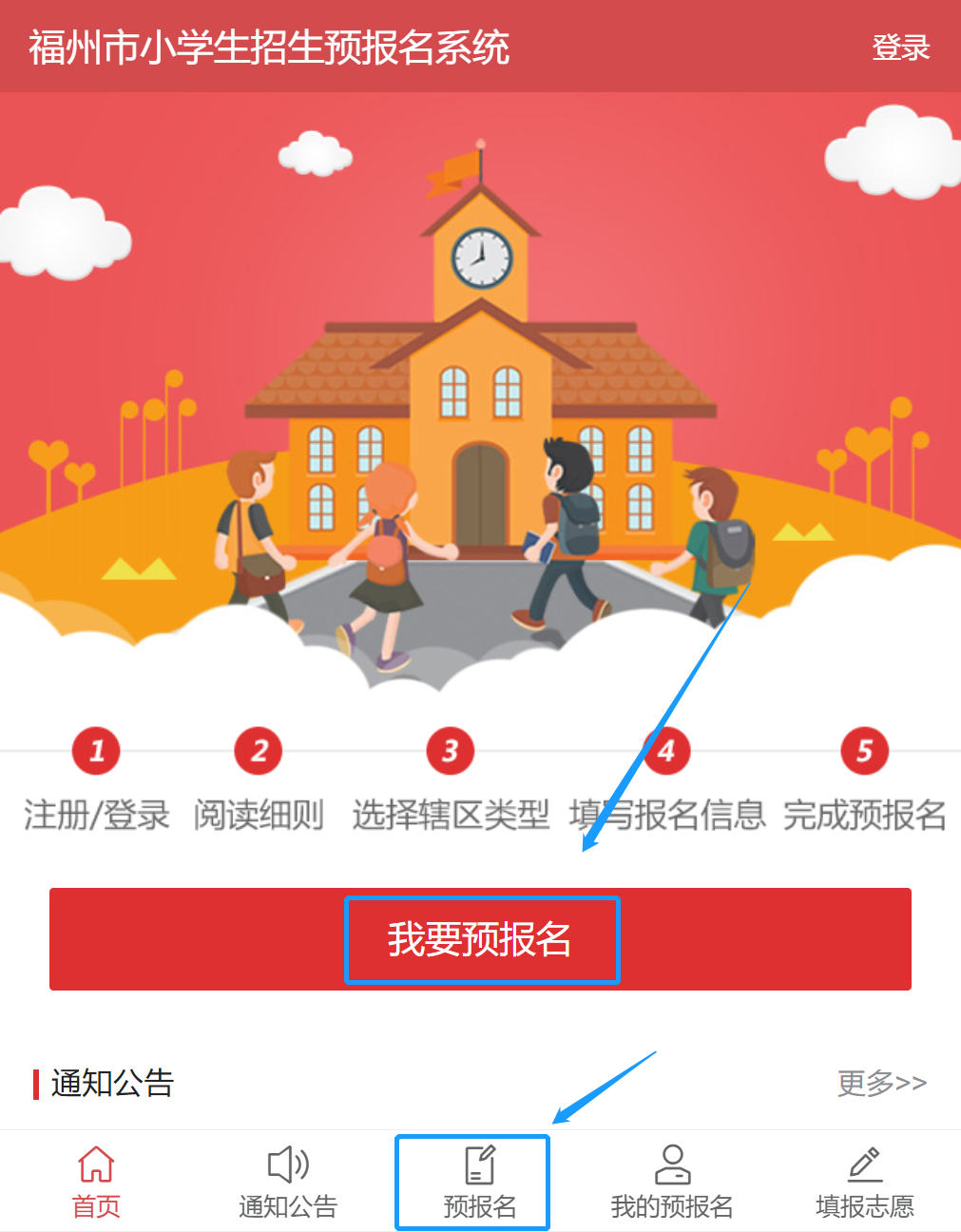Go to the 我的预报名 tab
The width and height of the screenshot is (961, 1232).
tap(672, 1183)
